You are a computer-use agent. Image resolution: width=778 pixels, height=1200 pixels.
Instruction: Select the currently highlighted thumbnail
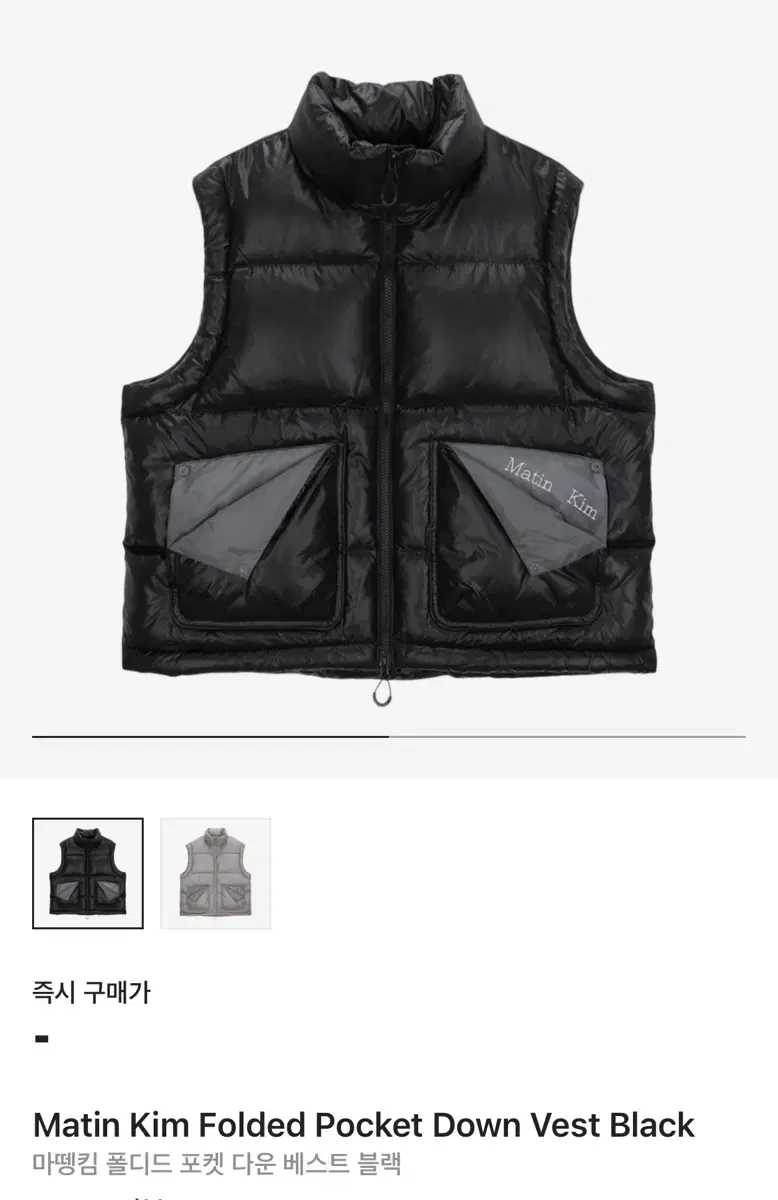coord(89,874)
